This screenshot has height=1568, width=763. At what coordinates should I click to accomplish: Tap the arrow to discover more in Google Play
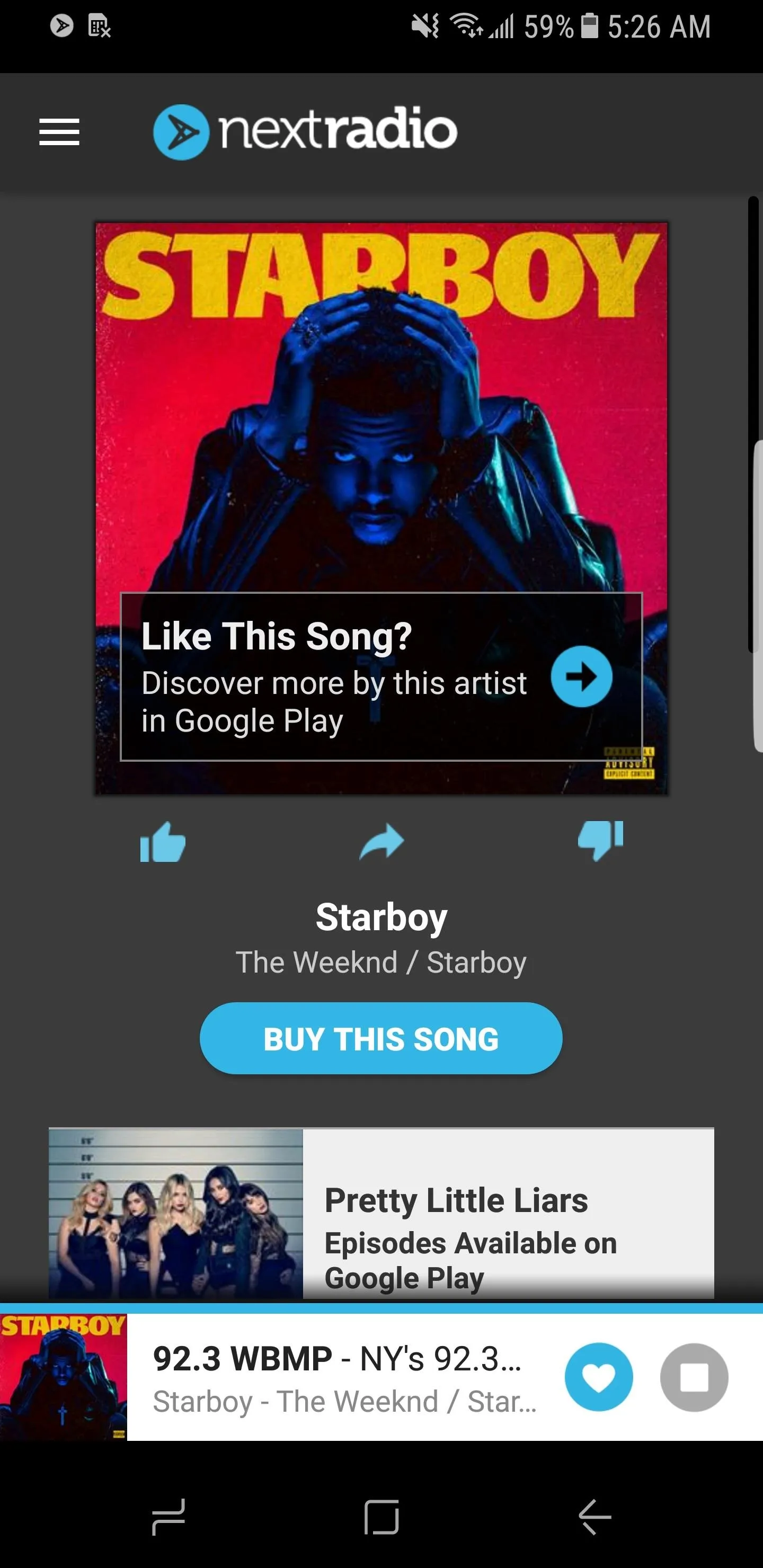point(582,675)
